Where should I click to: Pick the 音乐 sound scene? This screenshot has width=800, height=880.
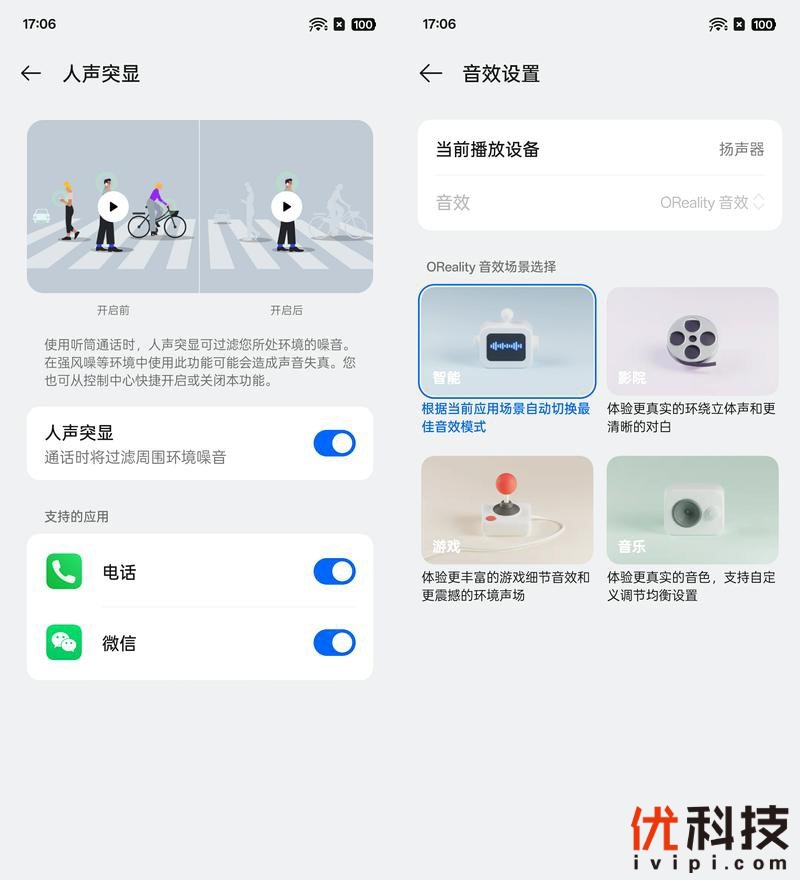tap(692, 510)
